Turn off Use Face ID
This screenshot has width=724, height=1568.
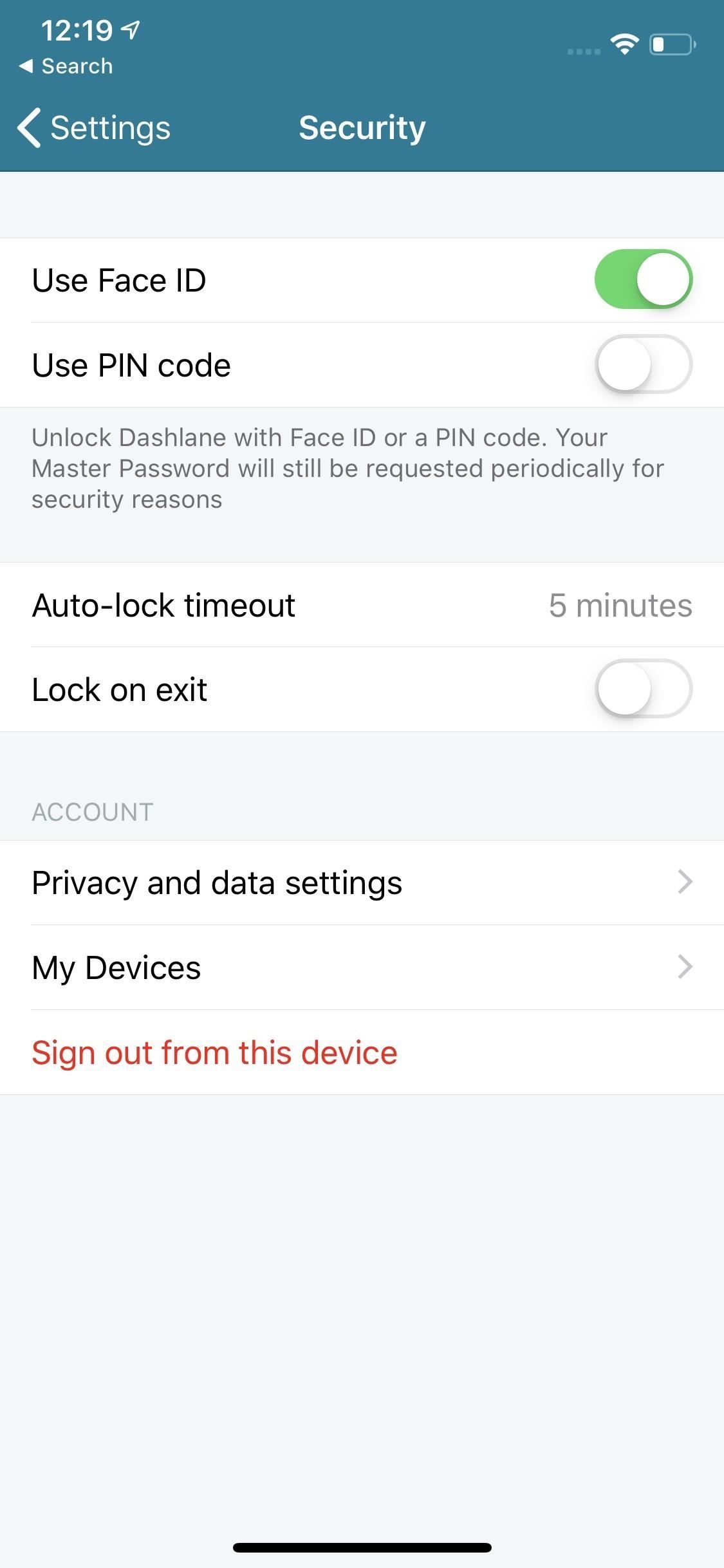[643, 279]
